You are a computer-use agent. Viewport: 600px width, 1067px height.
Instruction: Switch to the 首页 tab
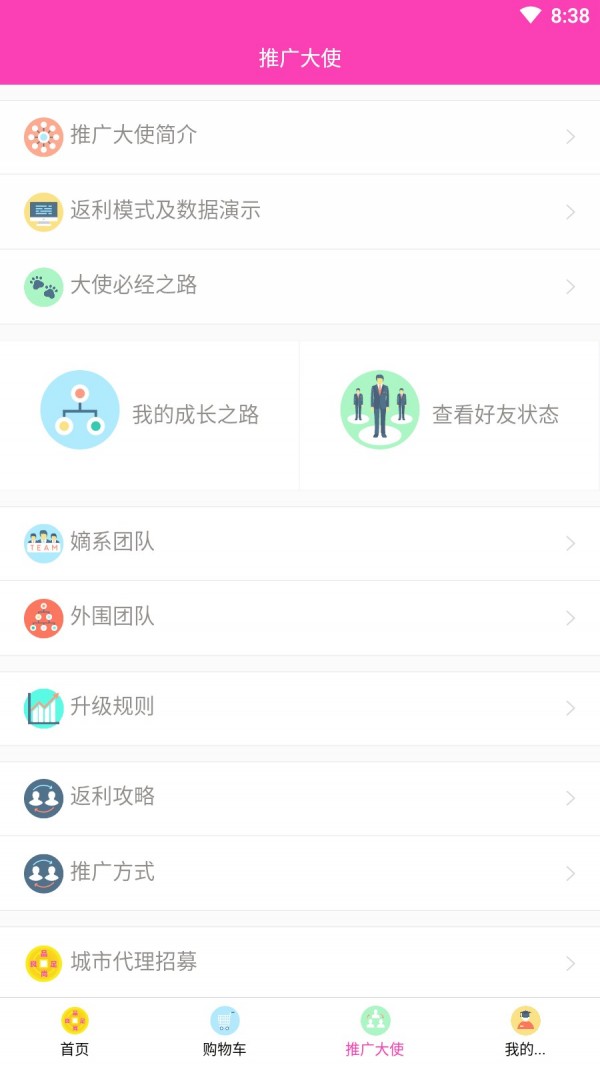tap(75, 1031)
